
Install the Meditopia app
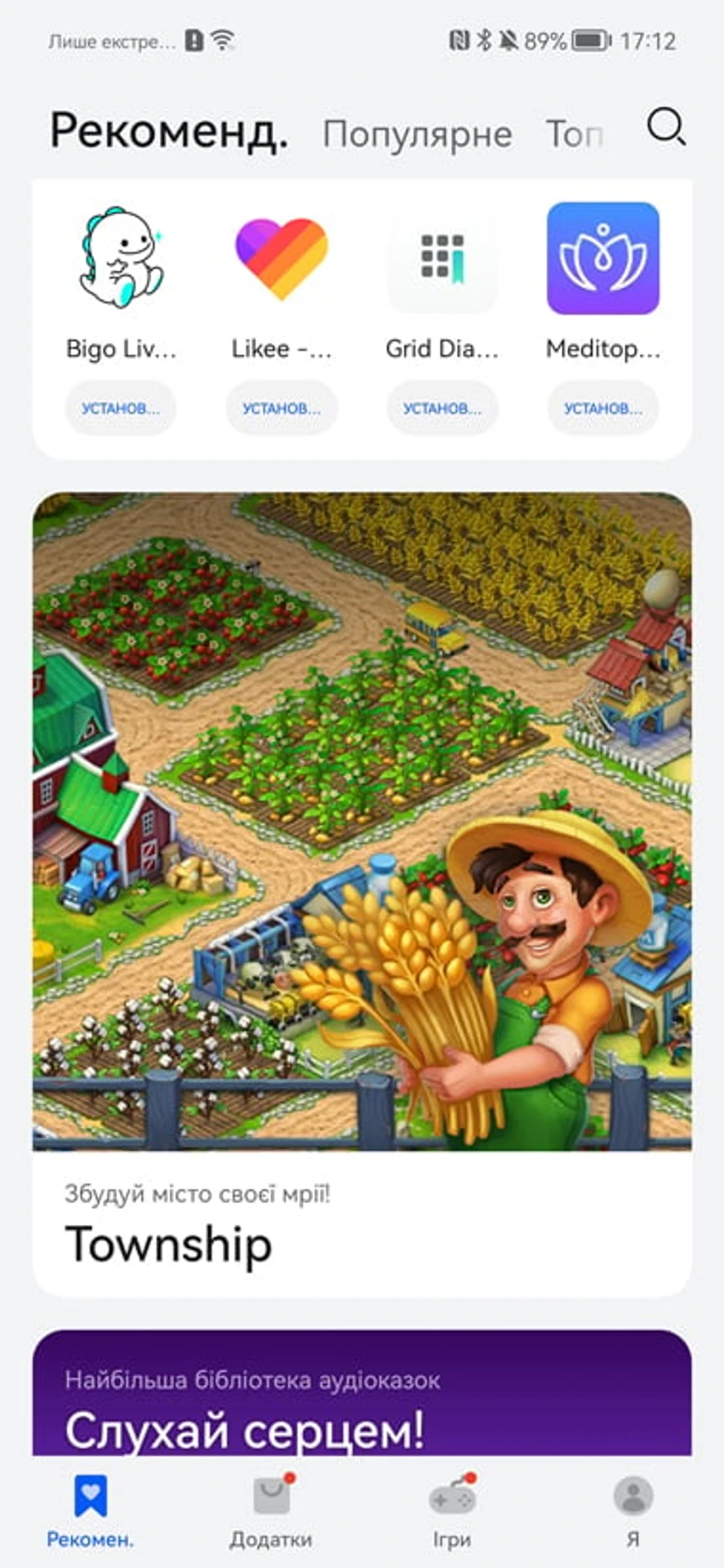[603, 408]
